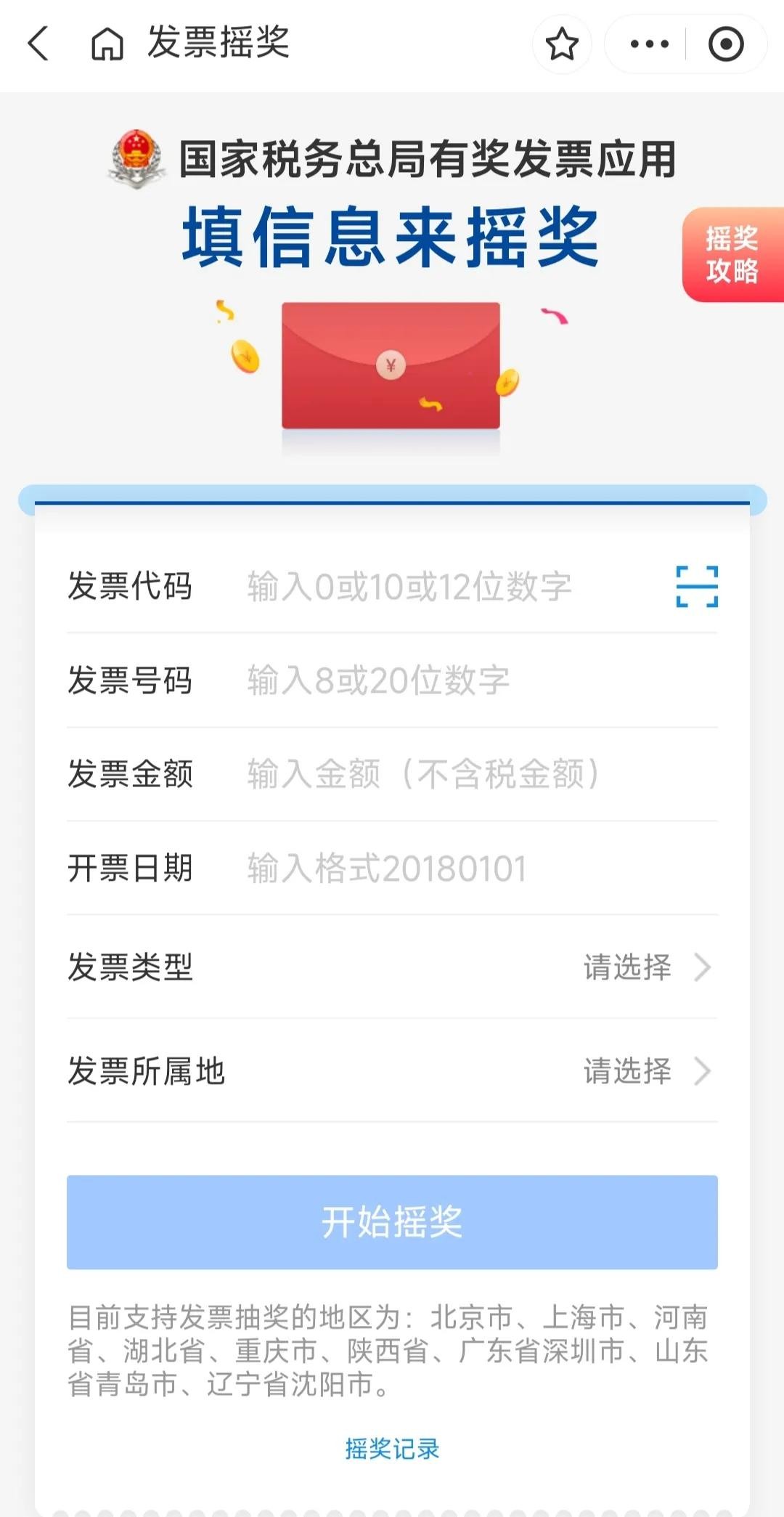
Task: Scan invoice with the scan icon
Action: [697, 587]
